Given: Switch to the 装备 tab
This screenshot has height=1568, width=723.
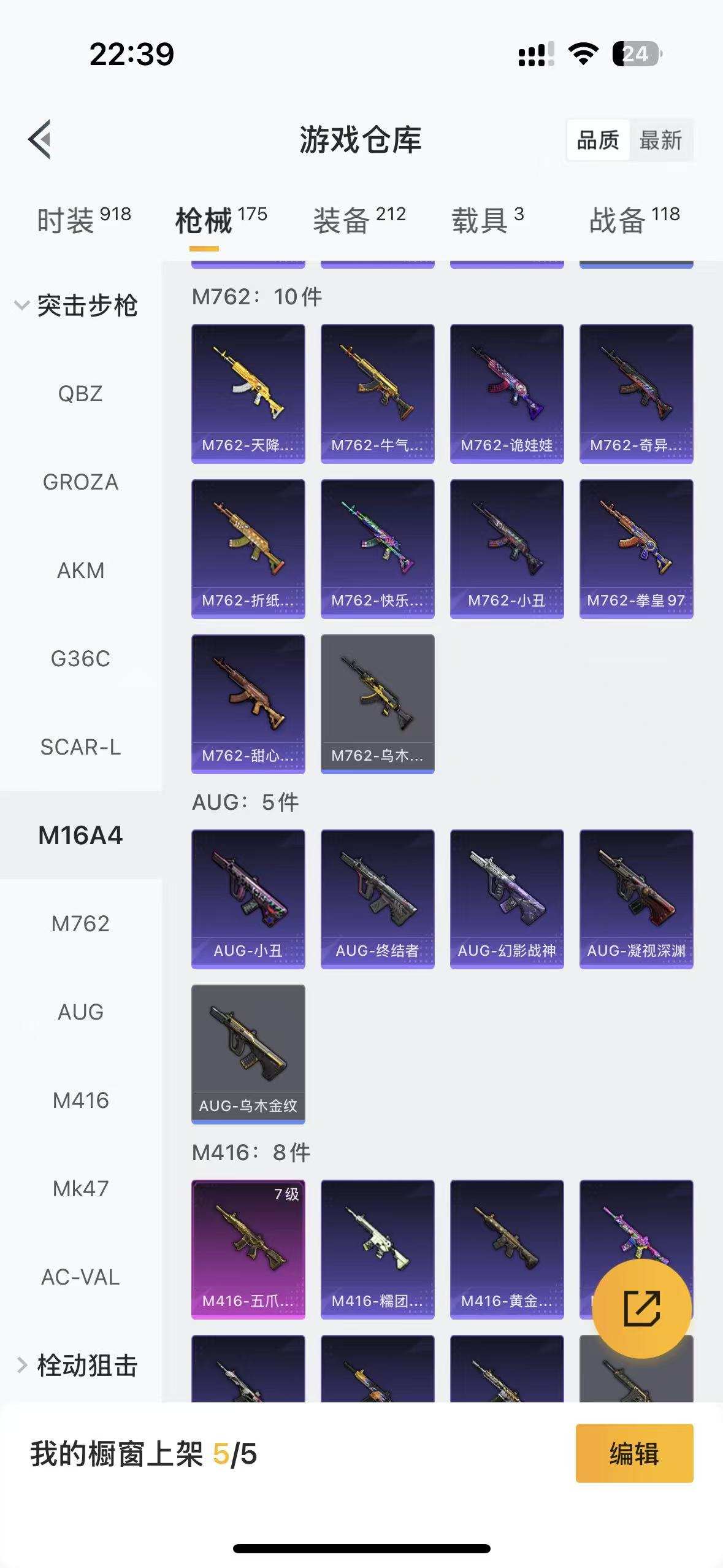Looking at the screenshot, I should [359, 220].
